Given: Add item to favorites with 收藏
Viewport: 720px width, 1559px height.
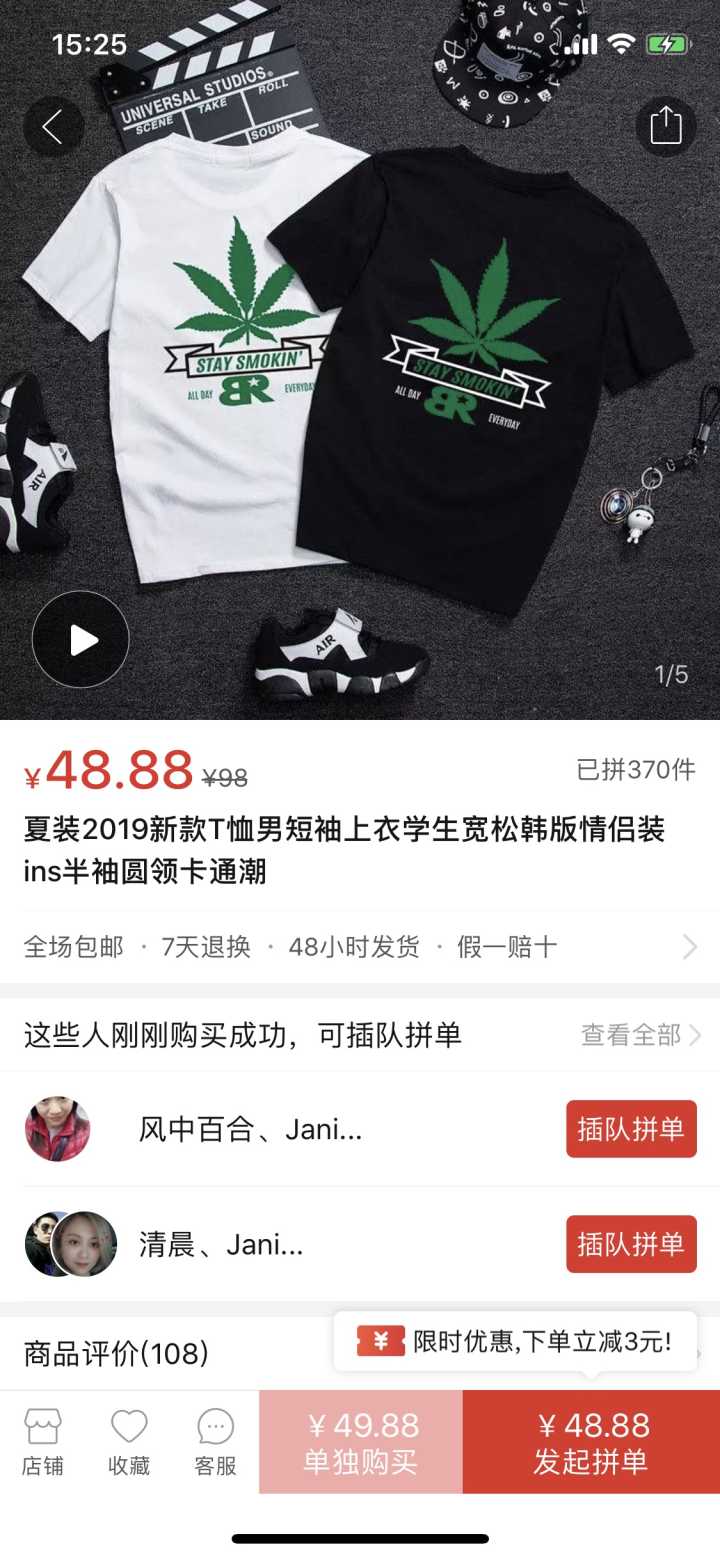Looking at the screenshot, I should click(129, 1442).
